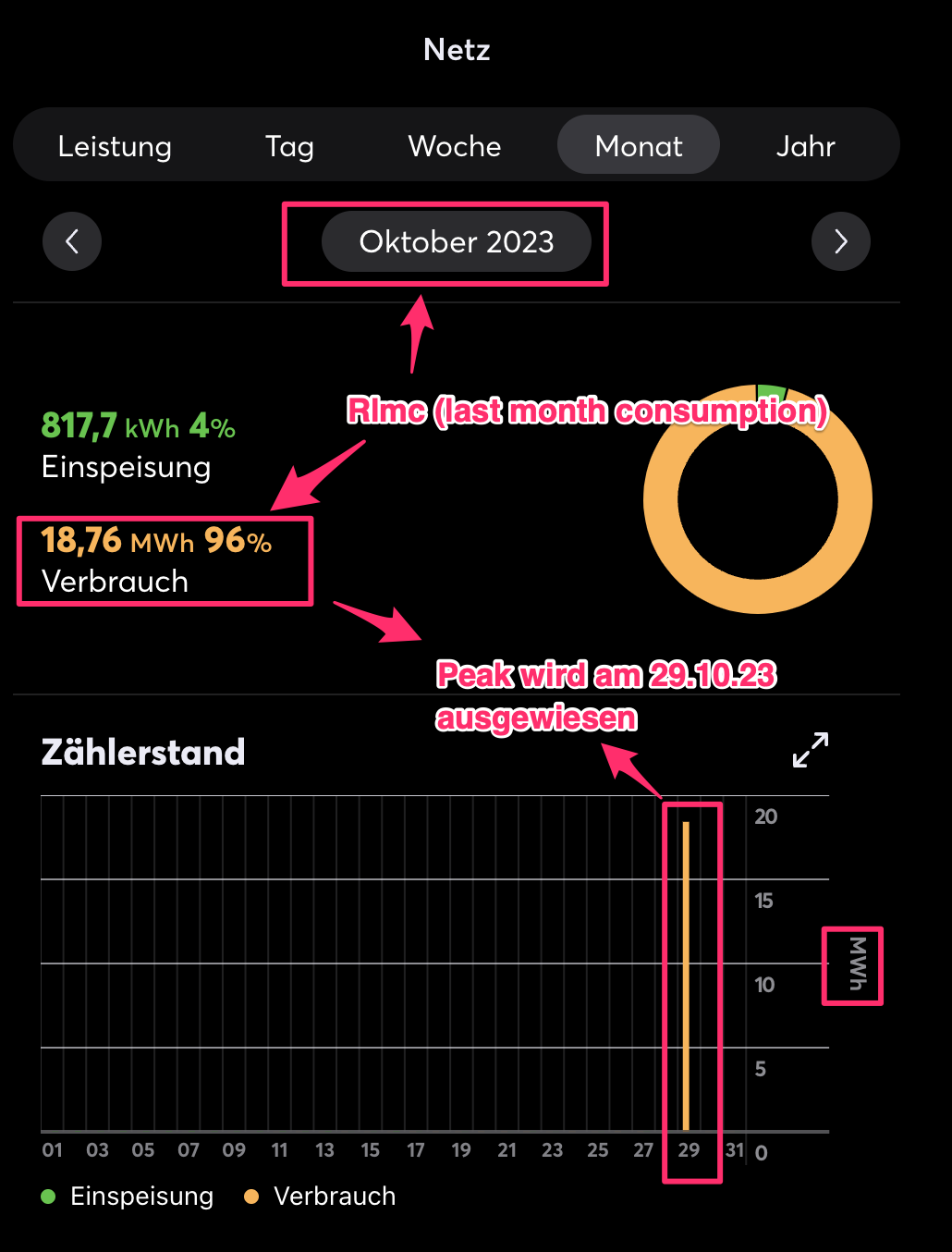Expand the Zählerstand chart to fullscreen

click(811, 750)
